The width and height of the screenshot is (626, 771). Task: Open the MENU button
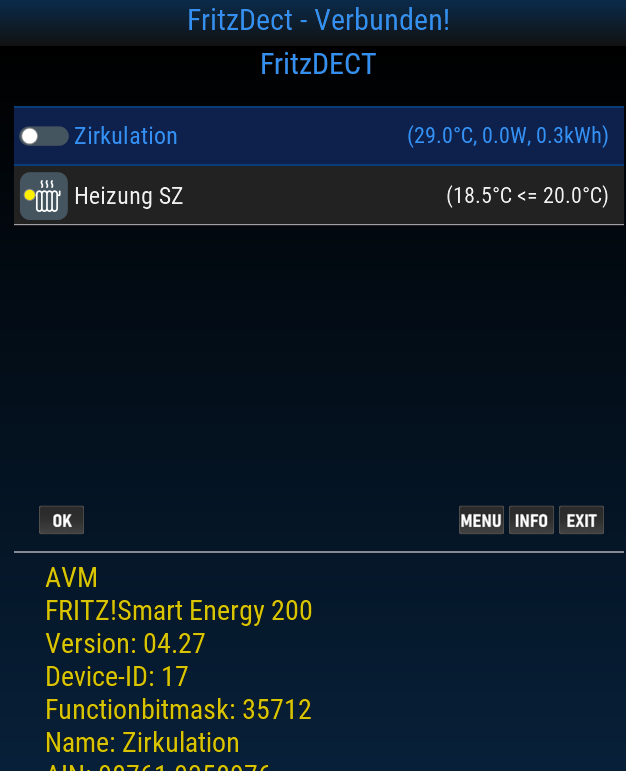[481, 520]
